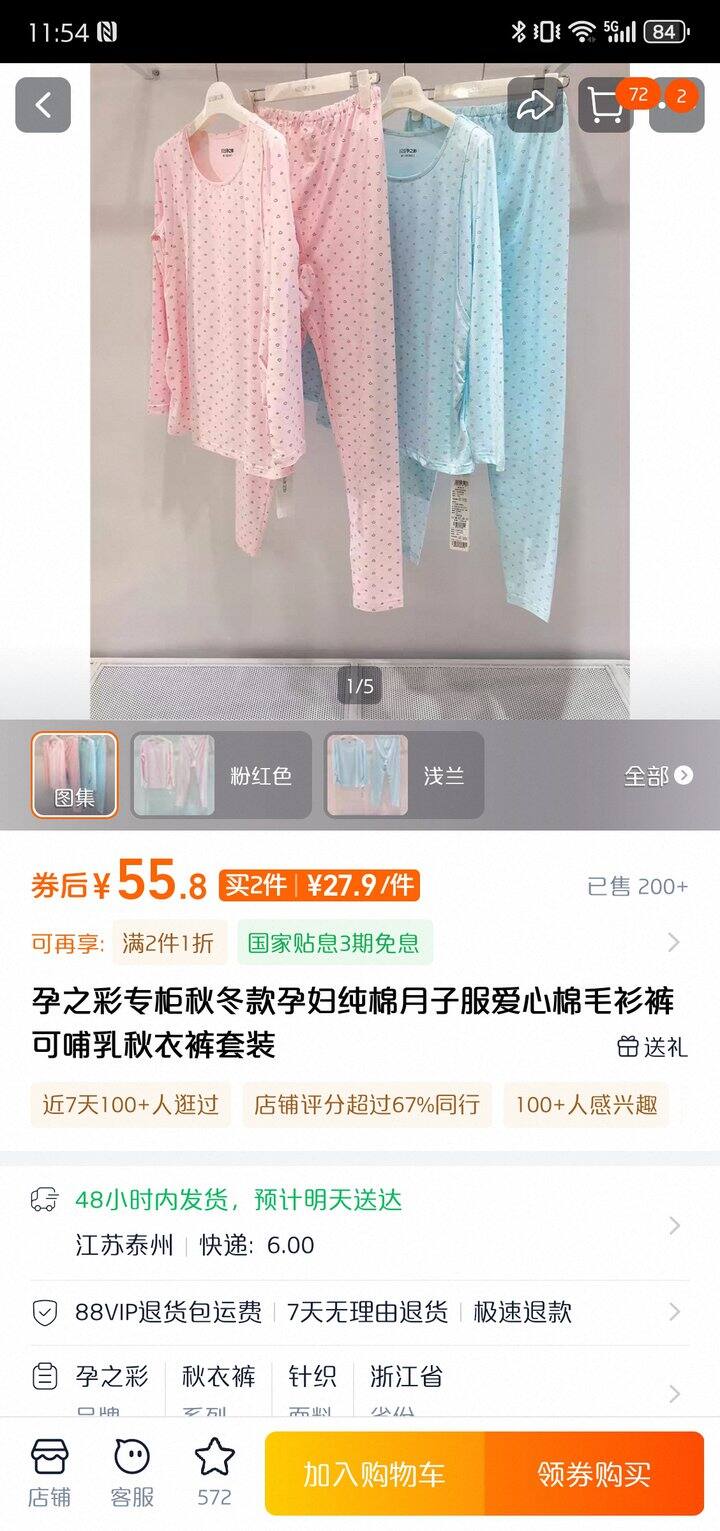The width and height of the screenshot is (720, 1531).
Task: Choose the 浅兰 color option
Action: click(404, 775)
